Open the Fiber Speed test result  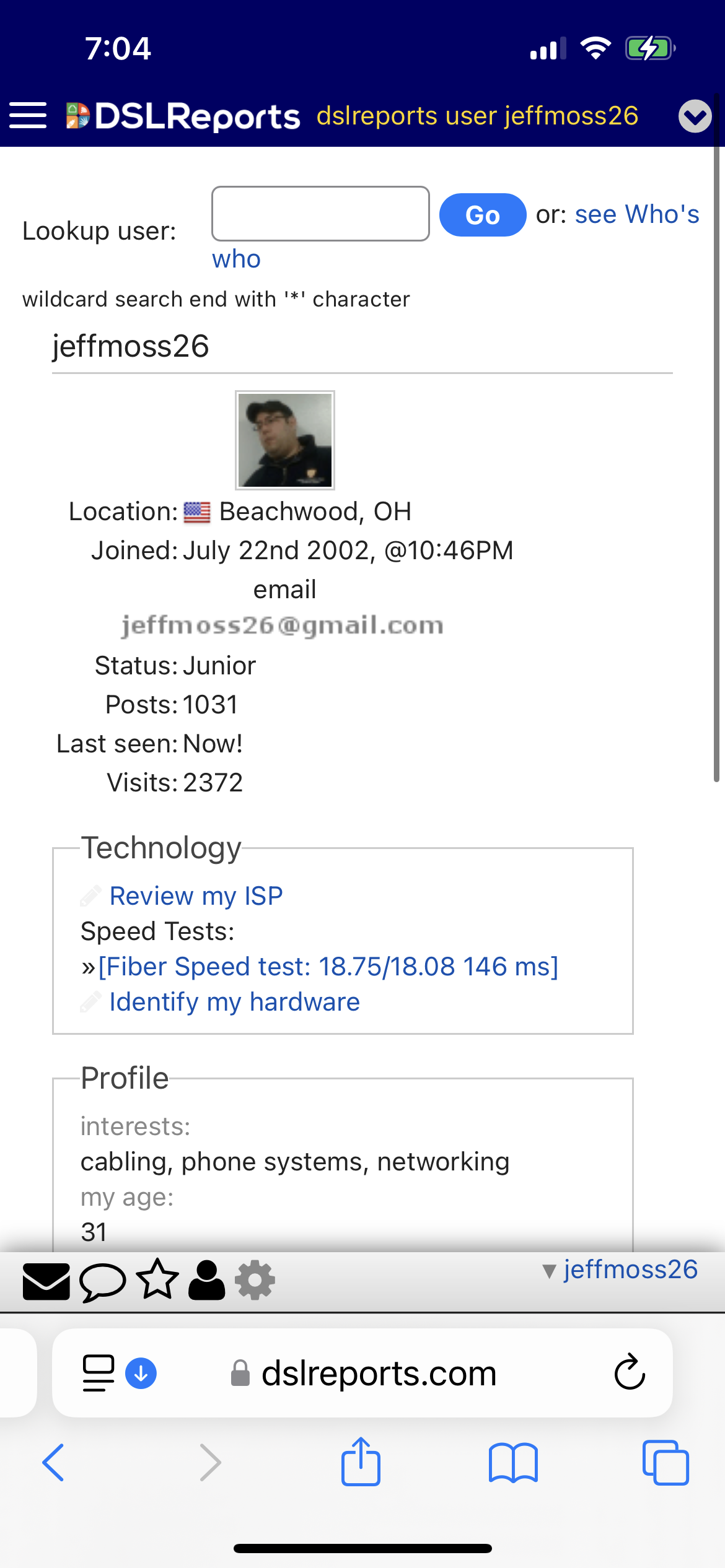tap(328, 967)
